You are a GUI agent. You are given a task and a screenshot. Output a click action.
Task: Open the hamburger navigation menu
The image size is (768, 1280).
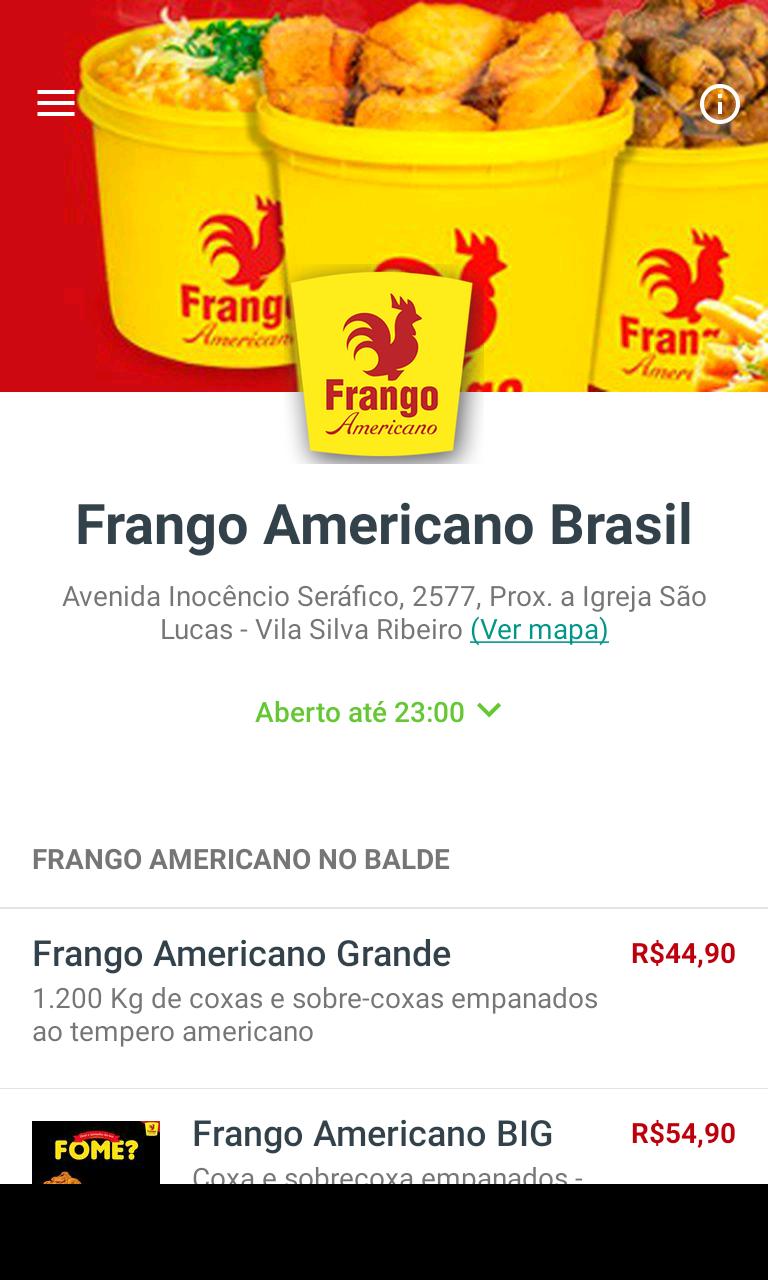tap(55, 102)
